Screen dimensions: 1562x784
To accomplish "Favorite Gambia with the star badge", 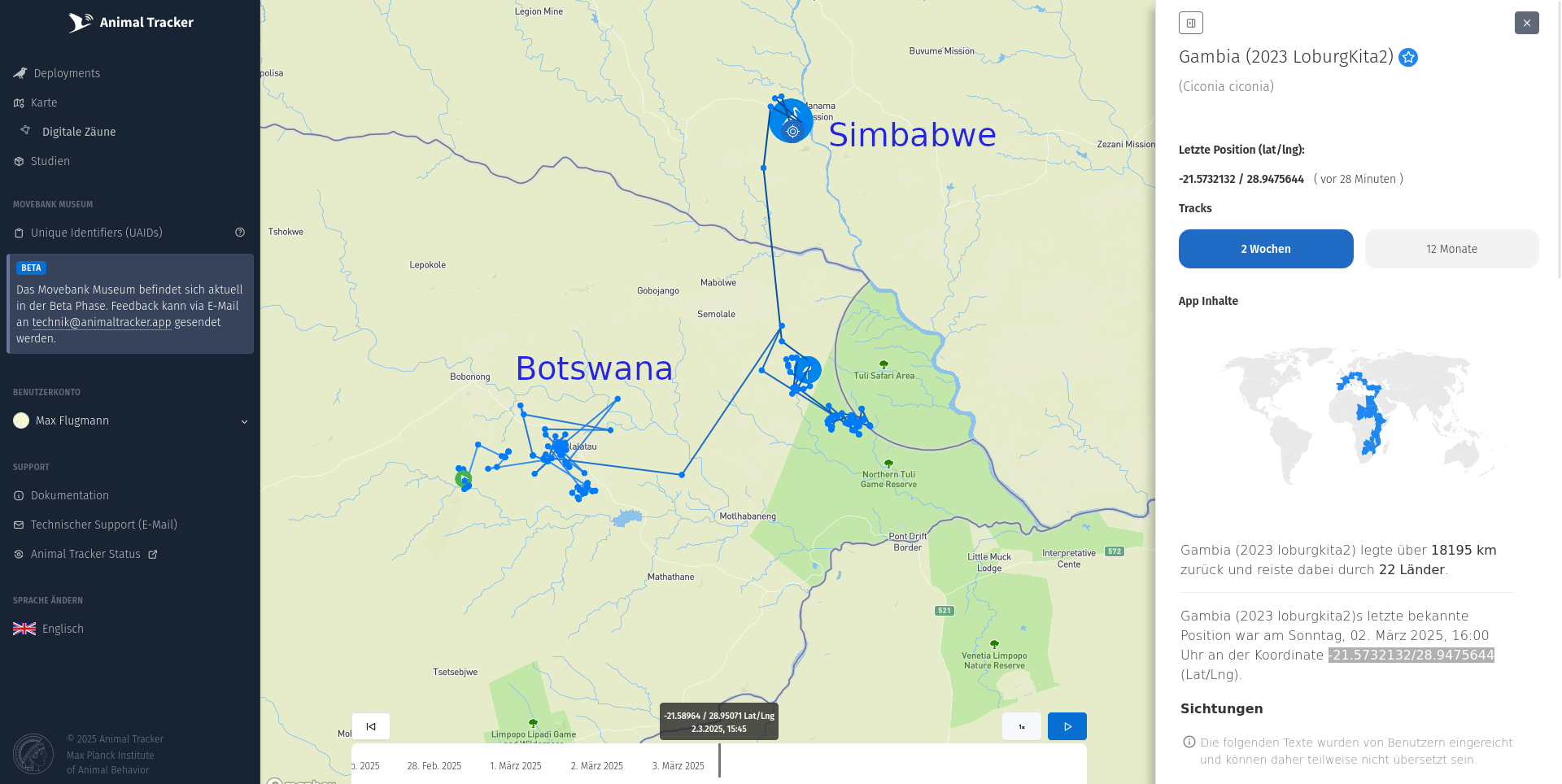I will (1408, 57).
